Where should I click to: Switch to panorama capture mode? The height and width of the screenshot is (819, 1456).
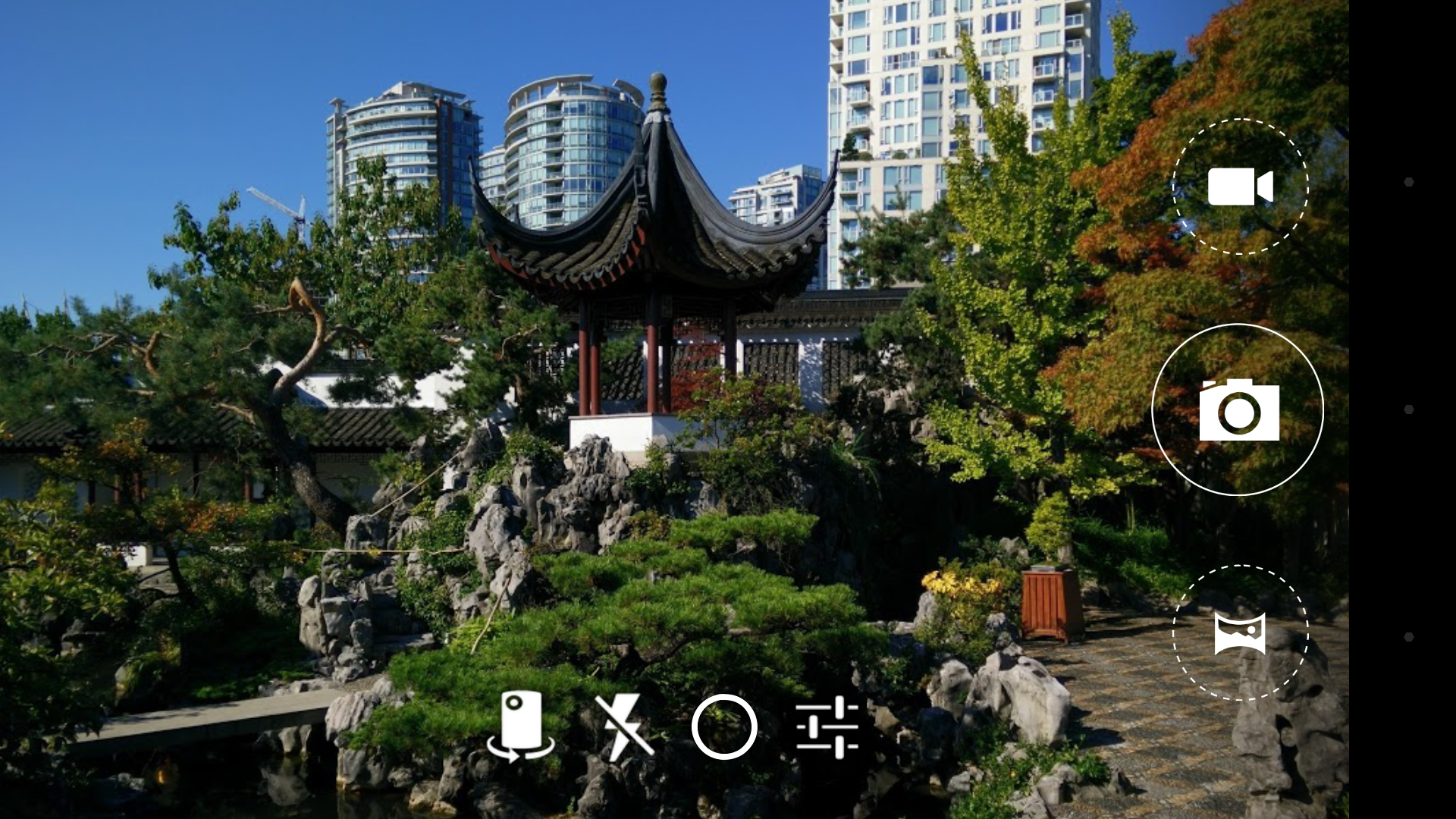(1240, 632)
